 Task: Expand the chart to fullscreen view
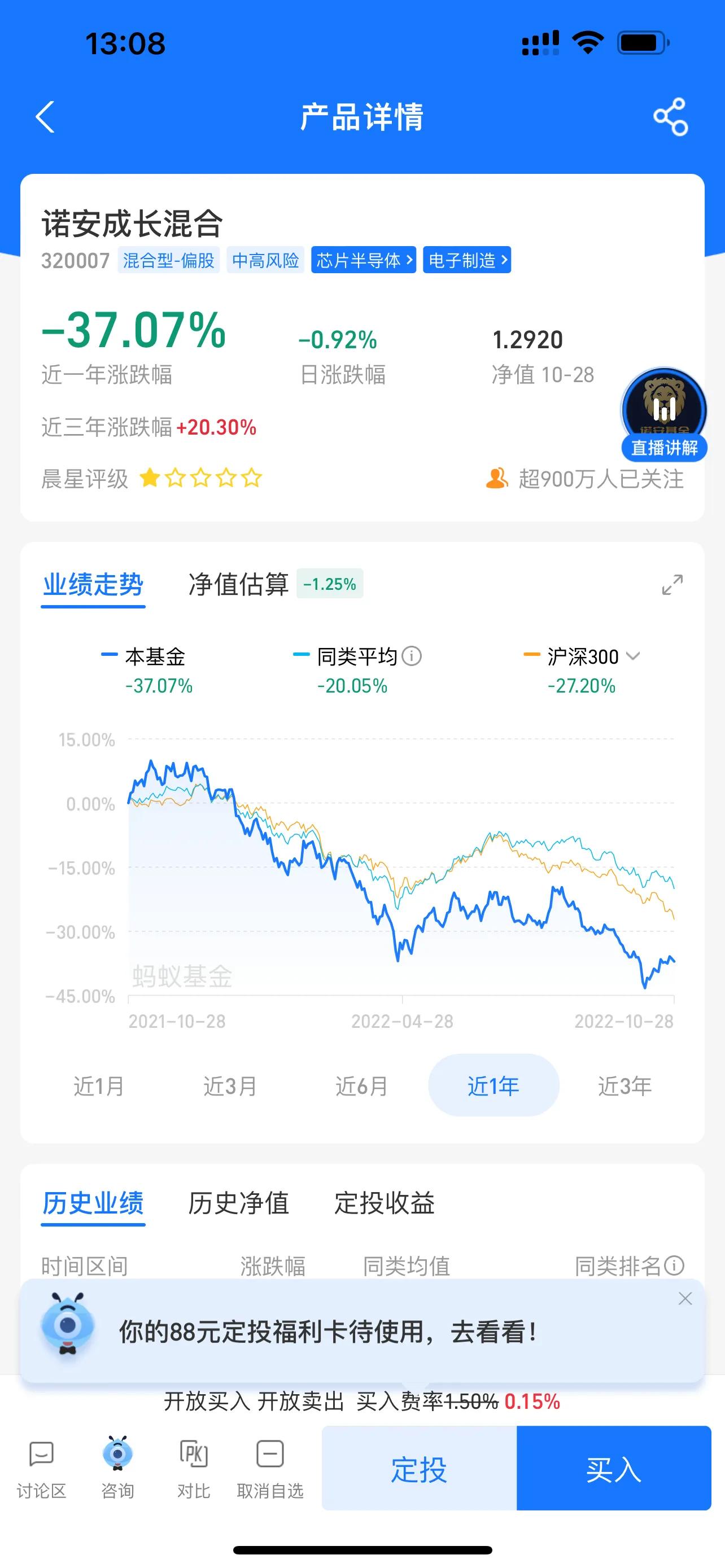tap(671, 585)
